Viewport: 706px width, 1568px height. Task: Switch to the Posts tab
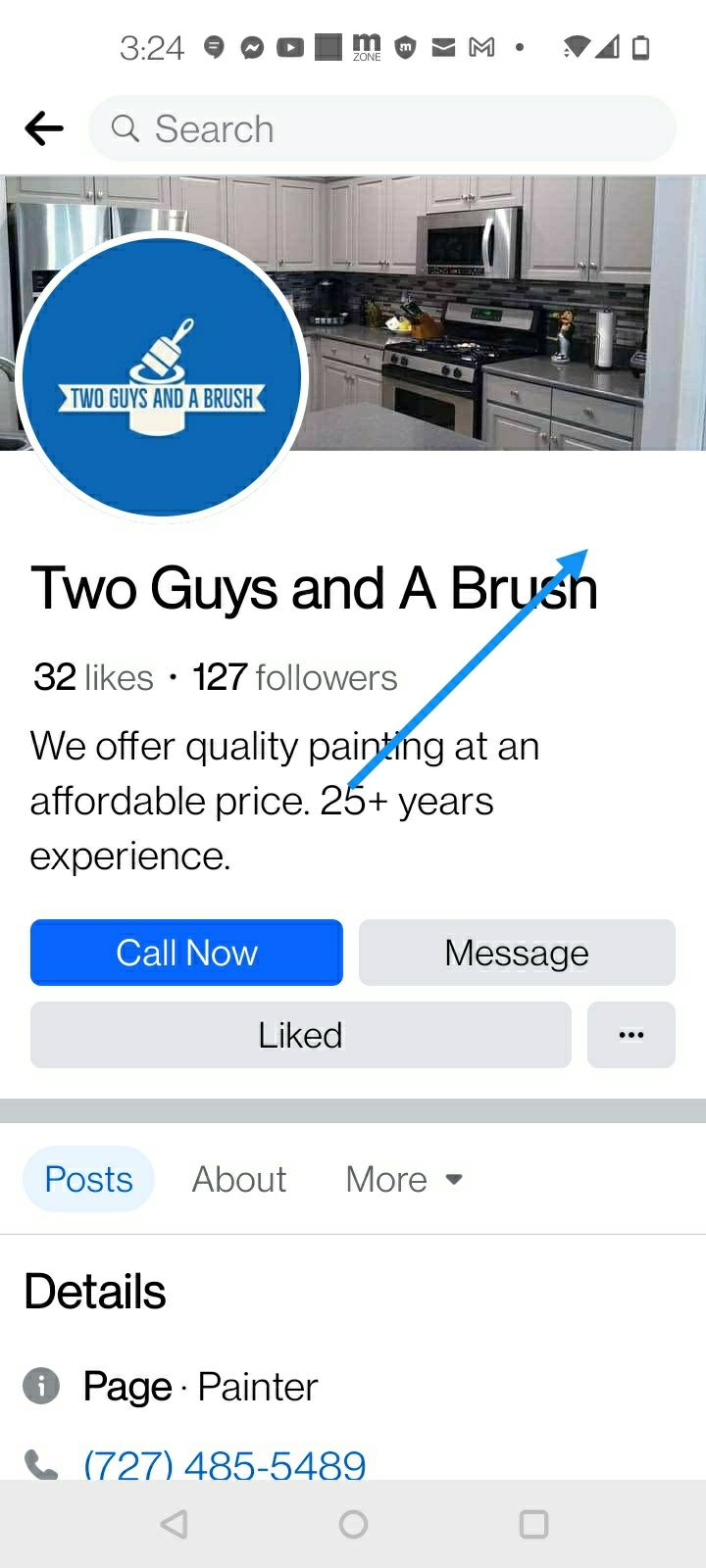(x=88, y=1179)
